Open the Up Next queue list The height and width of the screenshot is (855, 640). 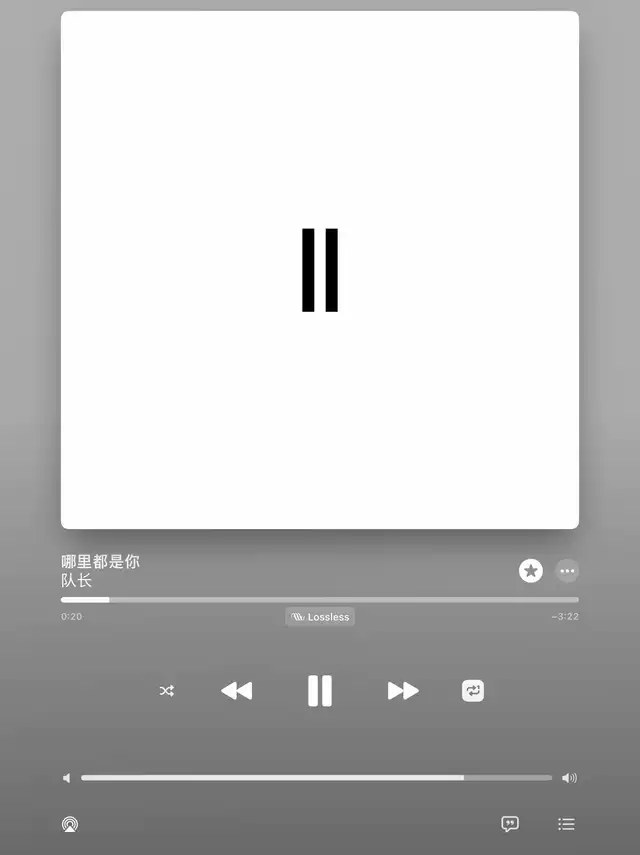567,824
